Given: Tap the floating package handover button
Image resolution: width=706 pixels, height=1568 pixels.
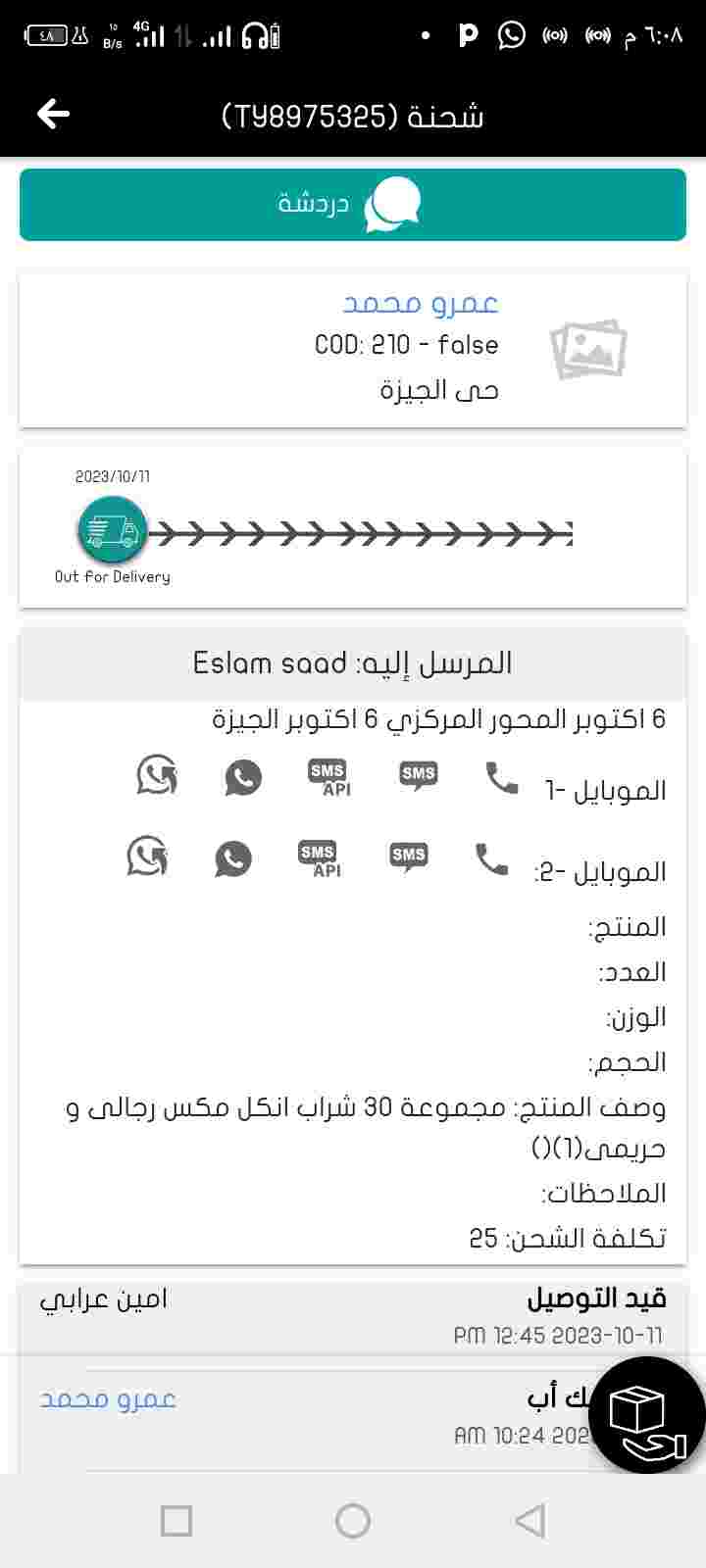Looking at the screenshot, I should pyautogui.click(x=647, y=1415).
